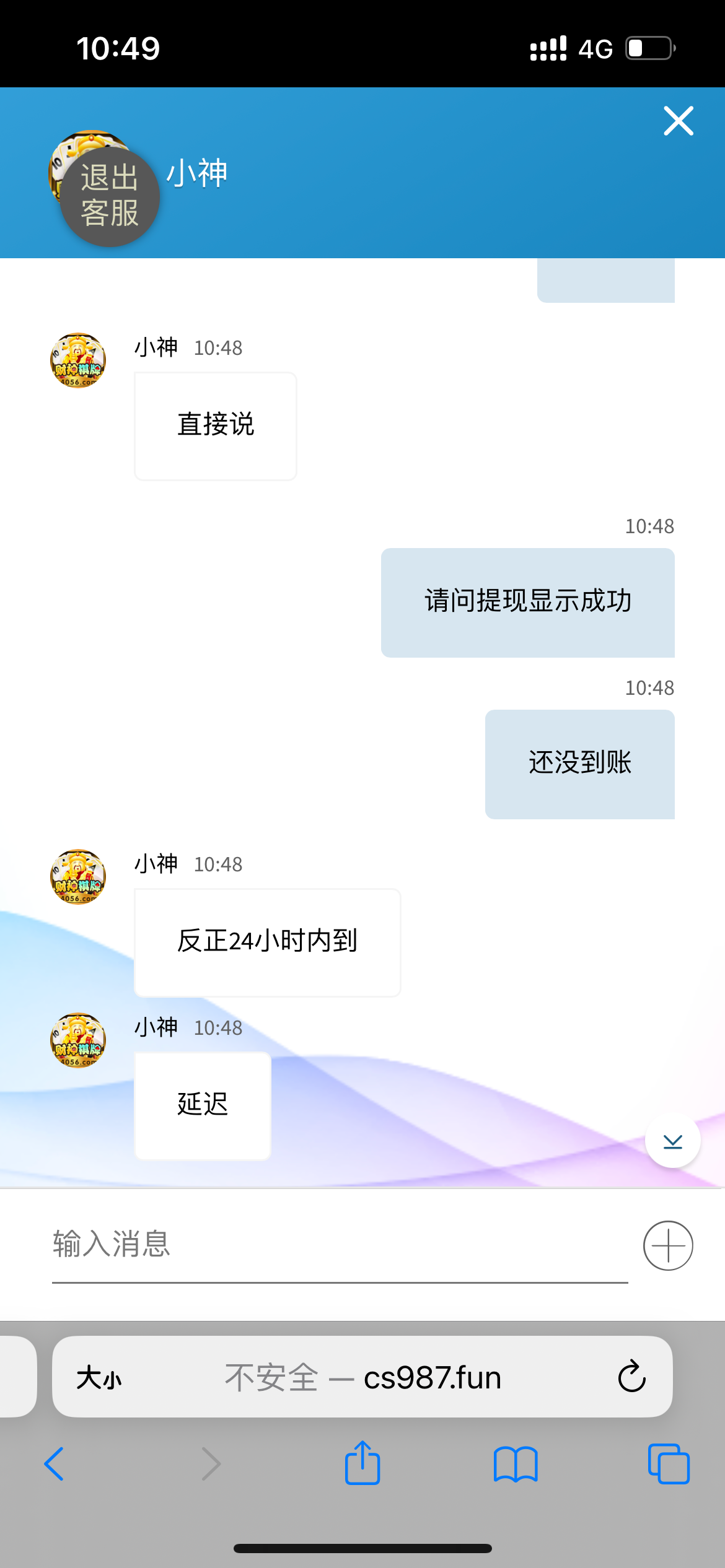
Task: Tap the 退出客服 button
Action: click(110, 196)
